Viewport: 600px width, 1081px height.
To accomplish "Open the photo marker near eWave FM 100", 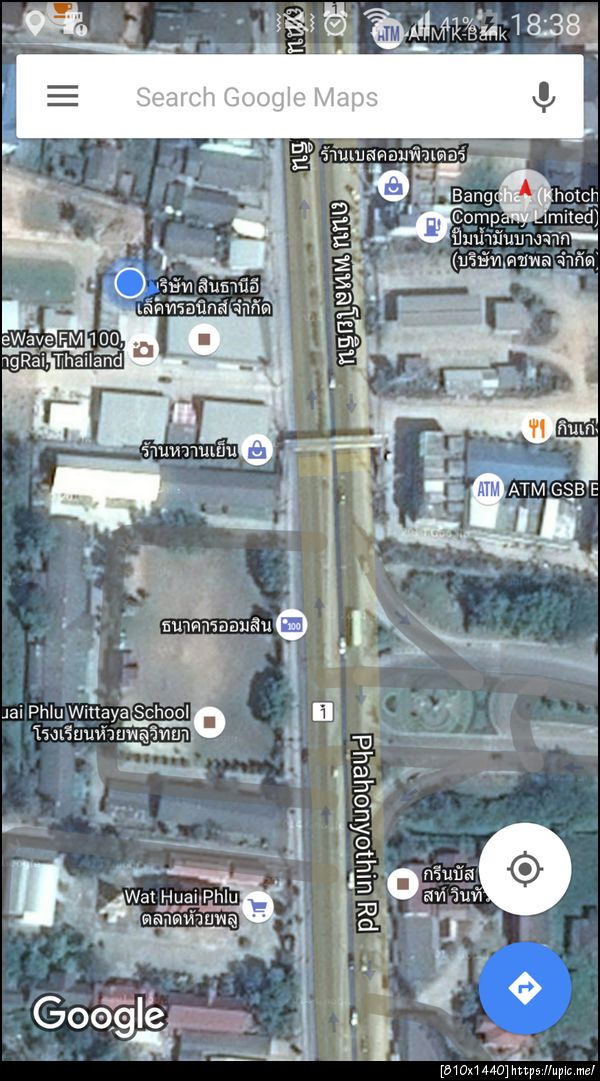I will (143, 349).
